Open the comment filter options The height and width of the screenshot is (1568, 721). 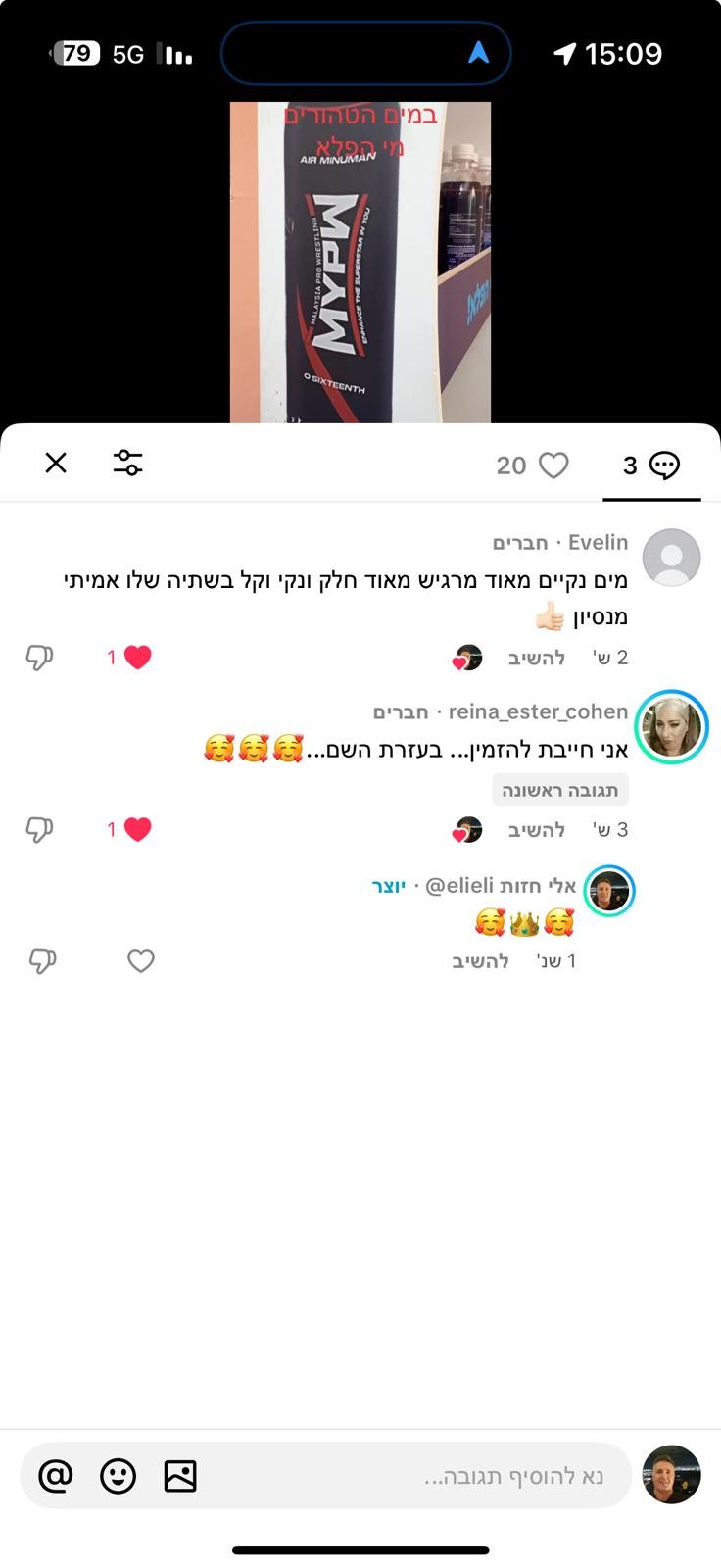coord(127,463)
